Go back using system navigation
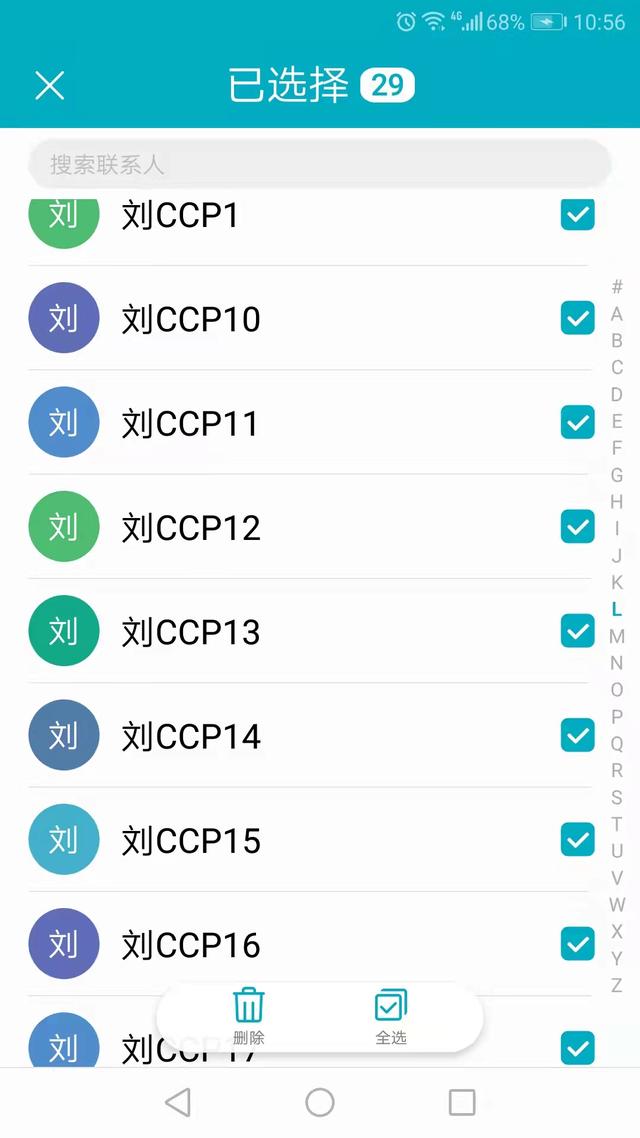The width and height of the screenshot is (640, 1138). [178, 1102]
